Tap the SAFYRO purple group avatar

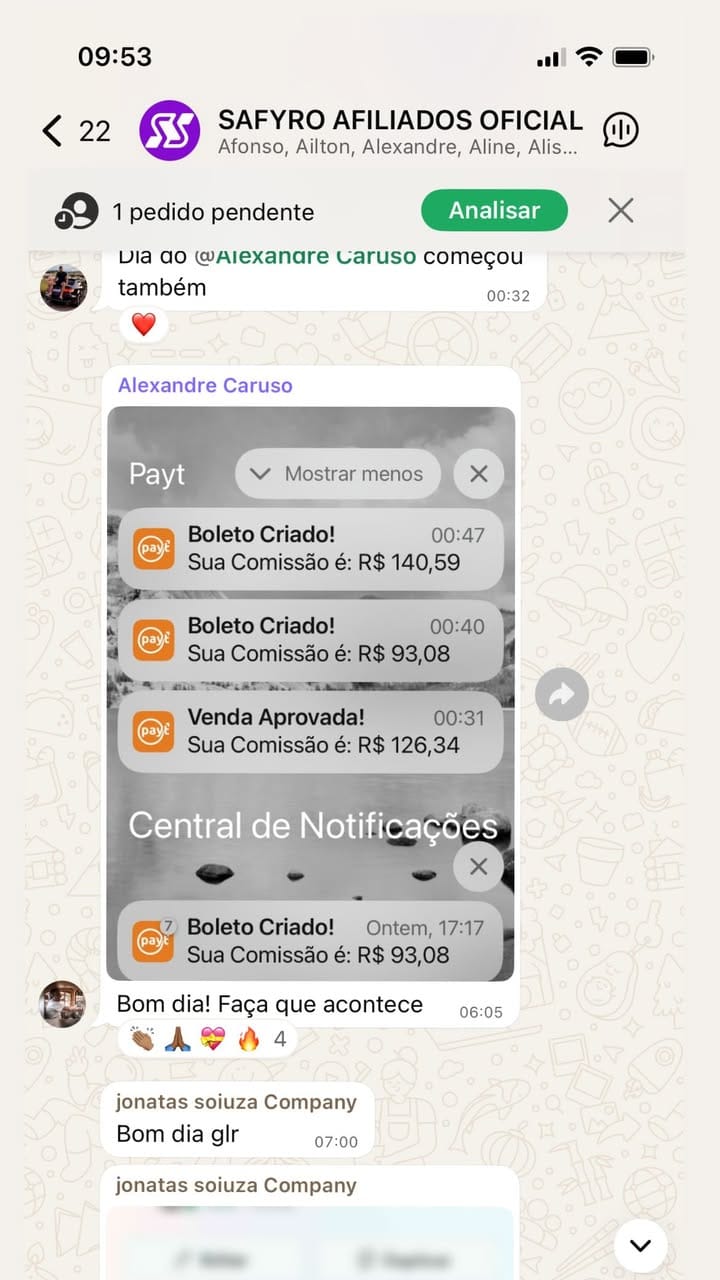point(172,130)
